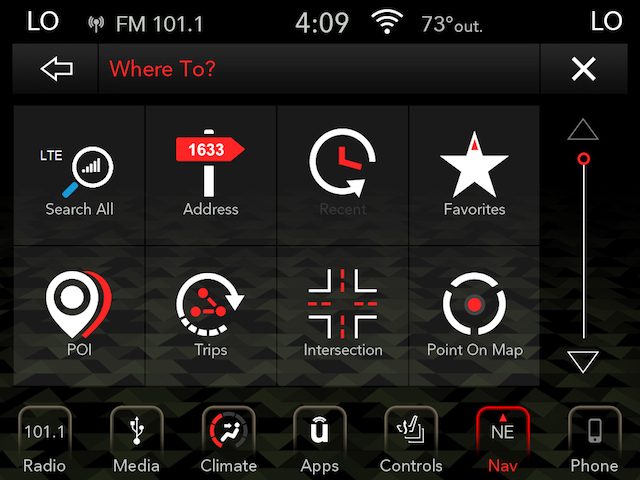Image resolution: width=640 pixels, height=480 pixels.
Task: Tap the page down arrow
Action: (582, 361)
